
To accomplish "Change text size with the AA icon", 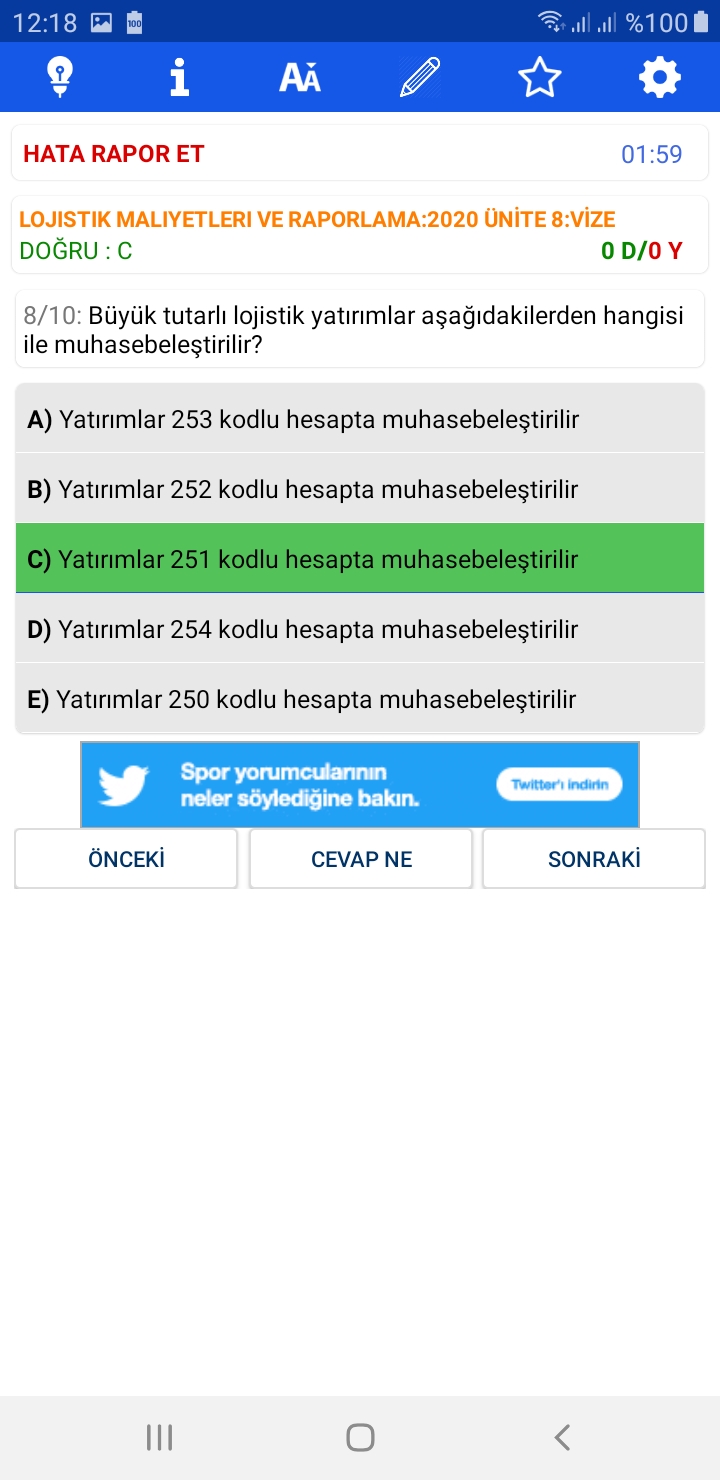I will point(300,77).
